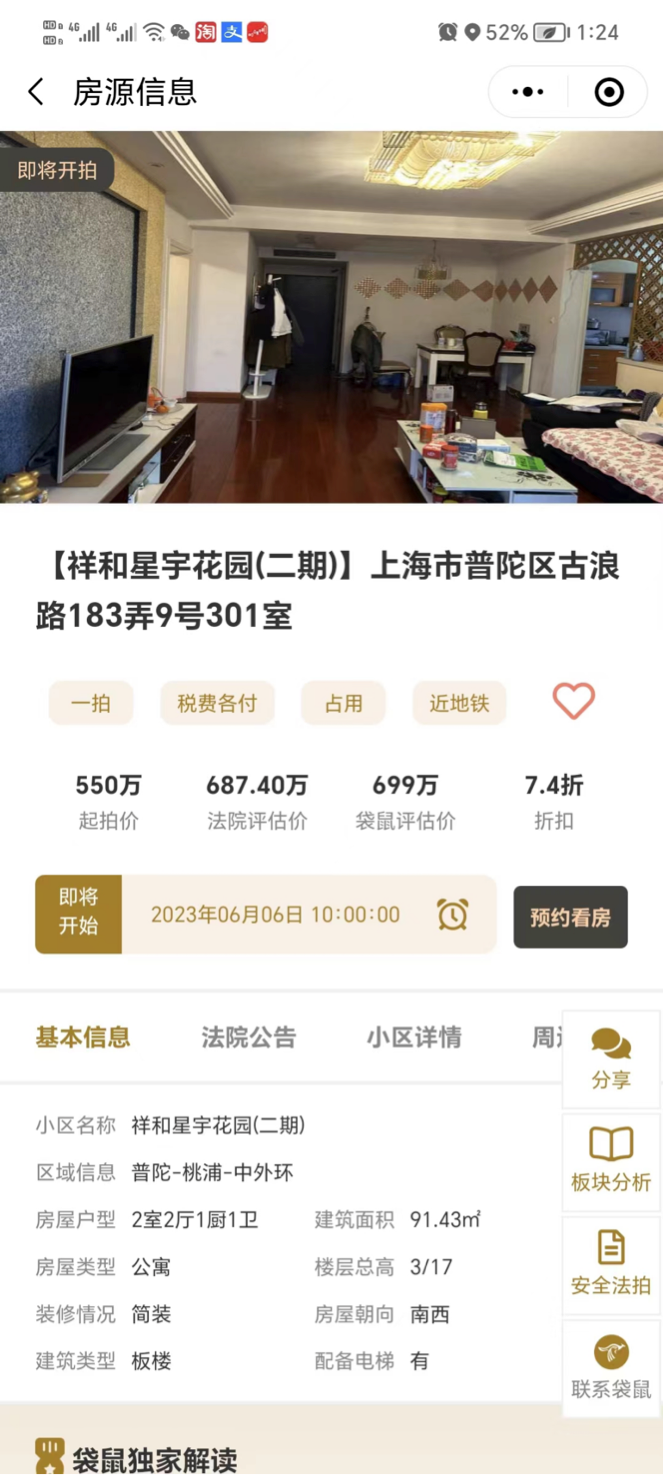Contact via 联系袋鼠 button
Screen dimensions: 664x1475
click(611, 1368)
